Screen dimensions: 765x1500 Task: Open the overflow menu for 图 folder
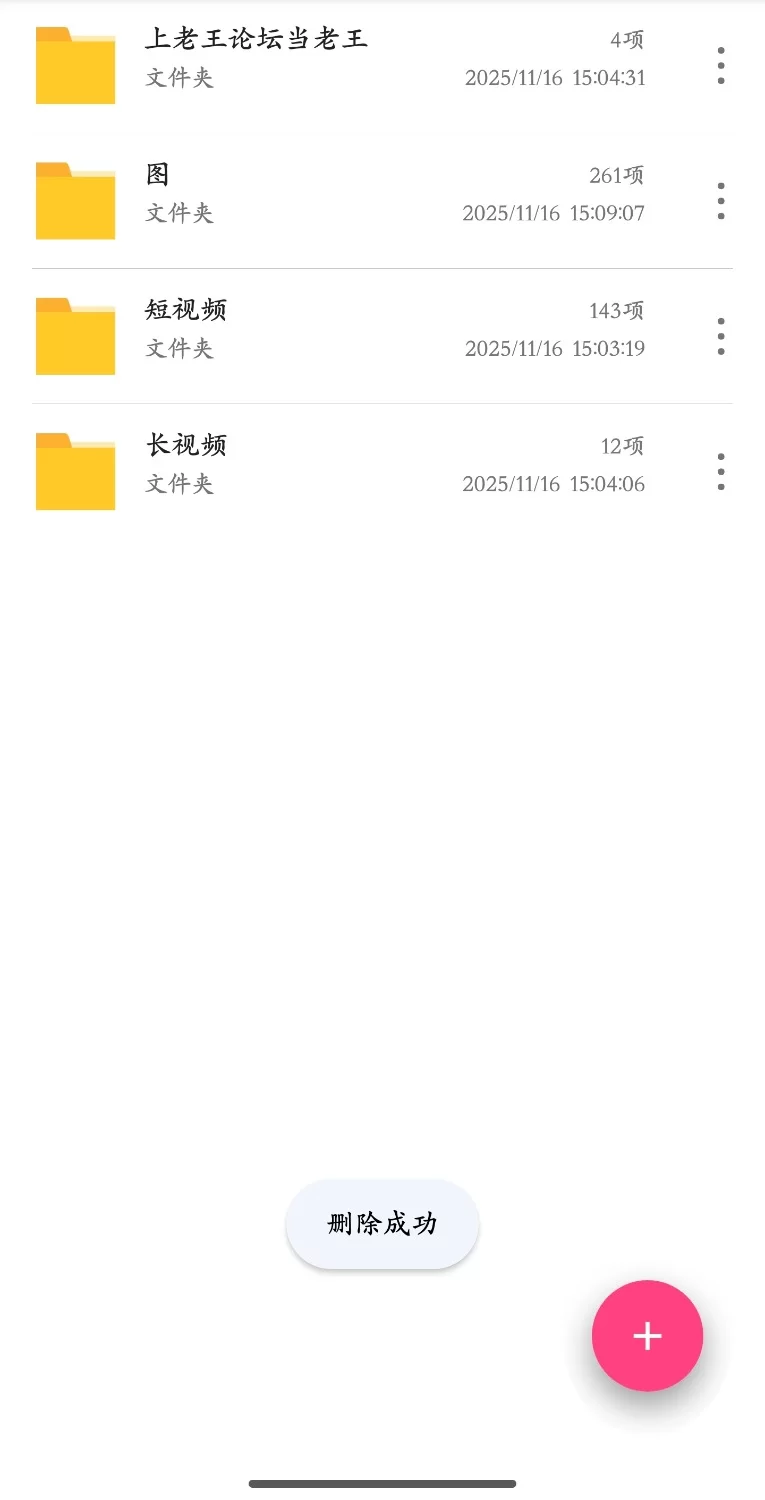tap(720, 201)
